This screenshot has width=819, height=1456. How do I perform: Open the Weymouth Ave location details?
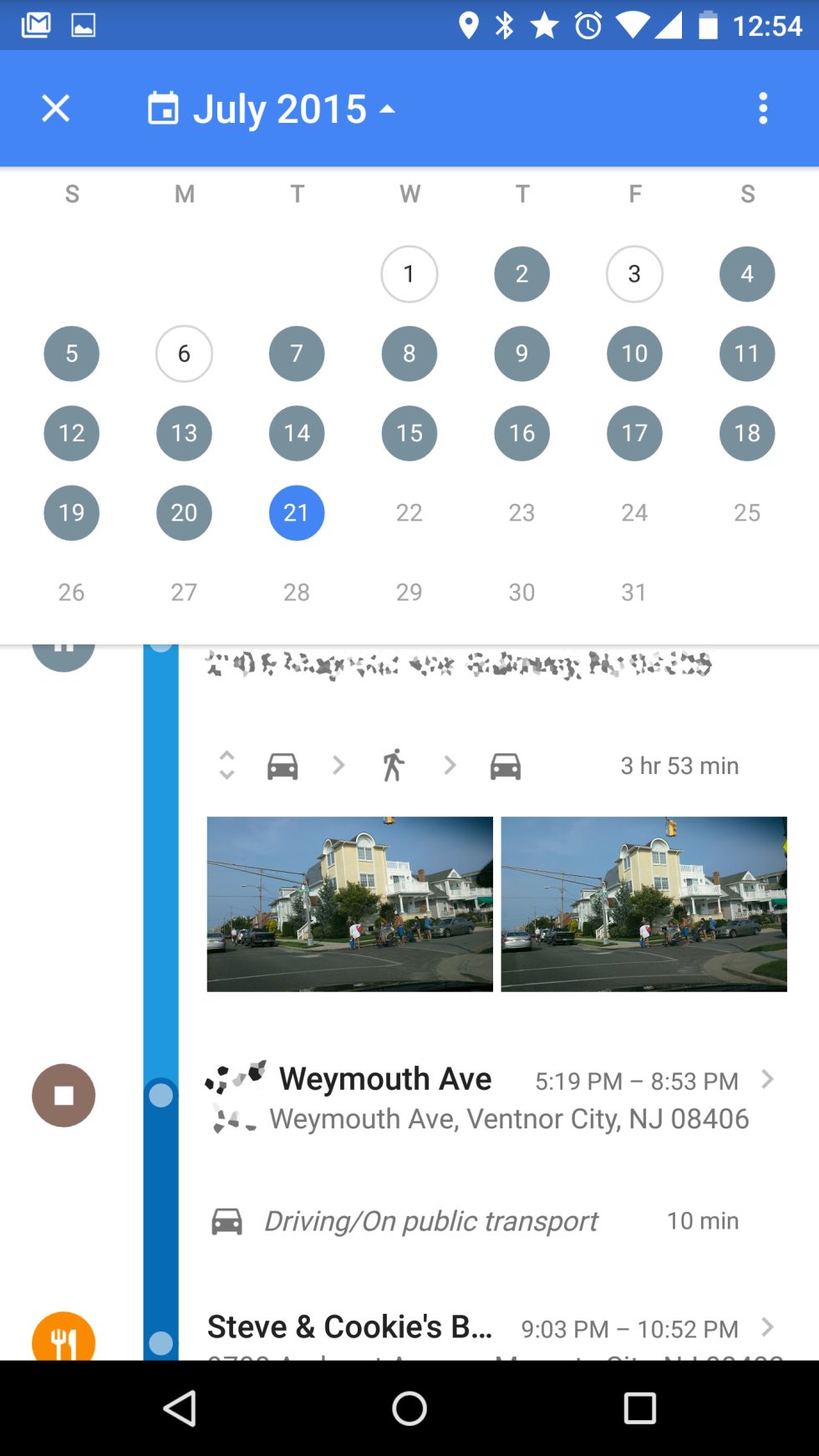tap(385, 1078)
